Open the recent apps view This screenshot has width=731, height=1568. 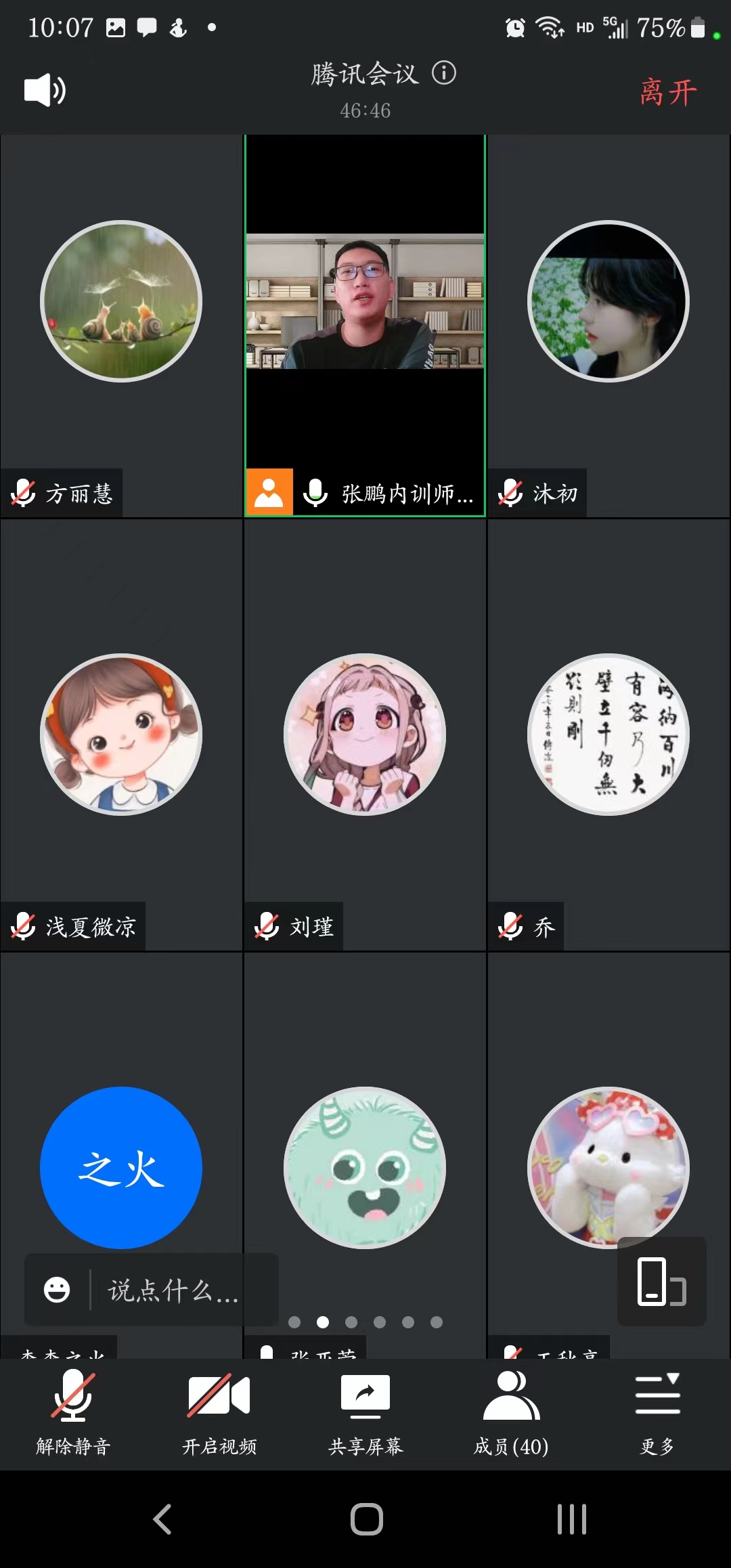click(x=571, y=1519)
